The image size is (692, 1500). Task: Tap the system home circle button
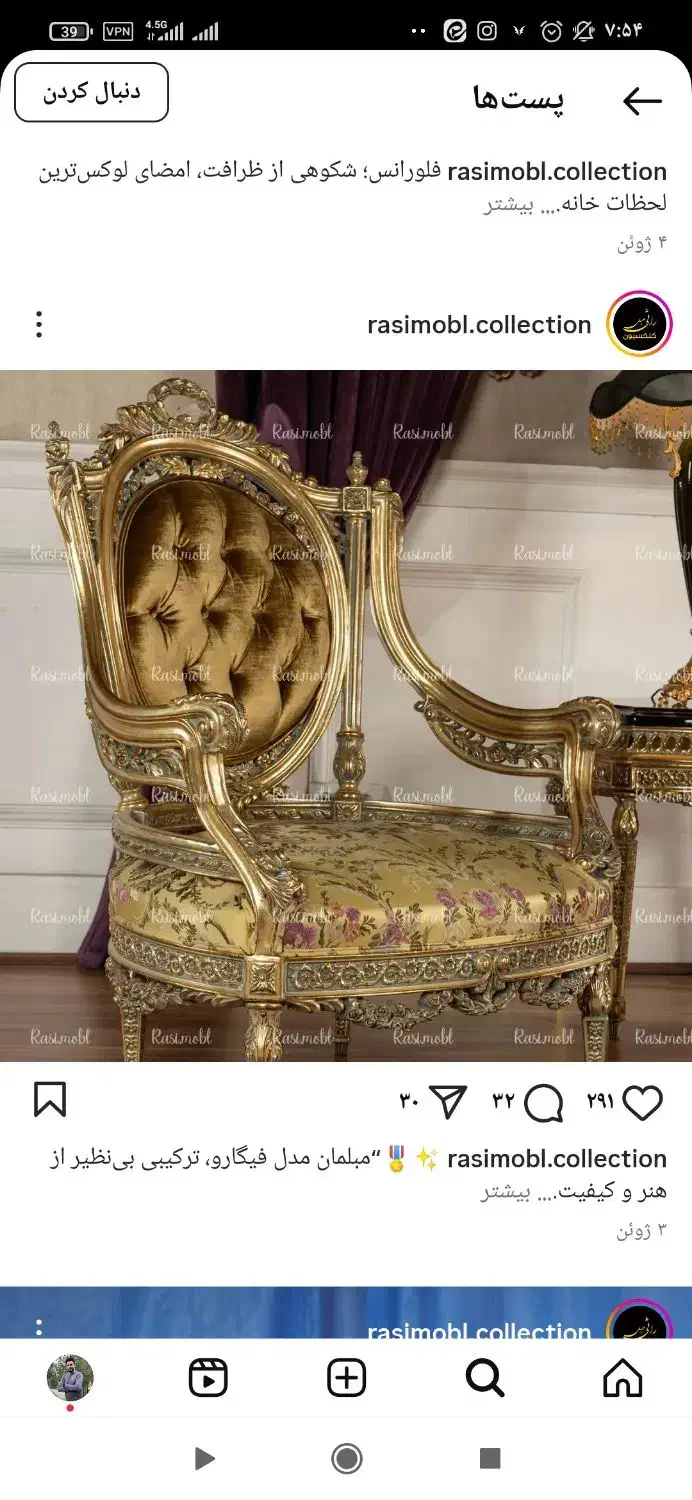tap(347, 1459)
